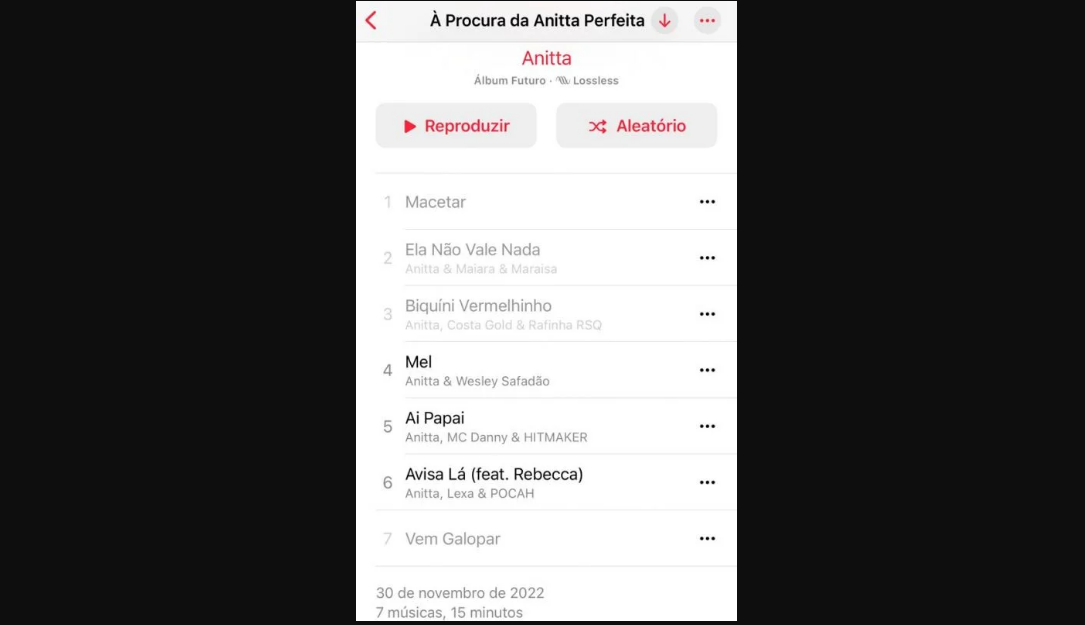Open more options for Avisa Lá

707,482
